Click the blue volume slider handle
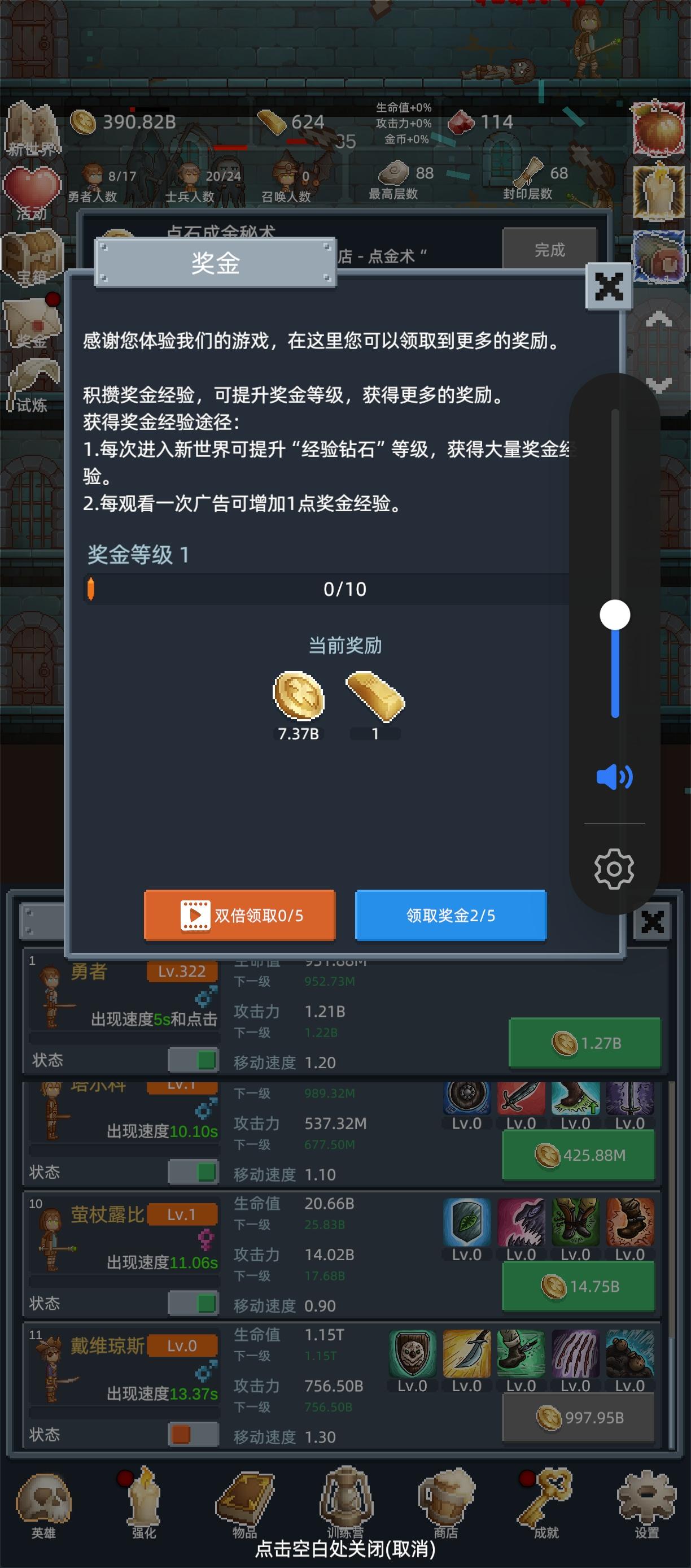 click(x=614, y=615)
